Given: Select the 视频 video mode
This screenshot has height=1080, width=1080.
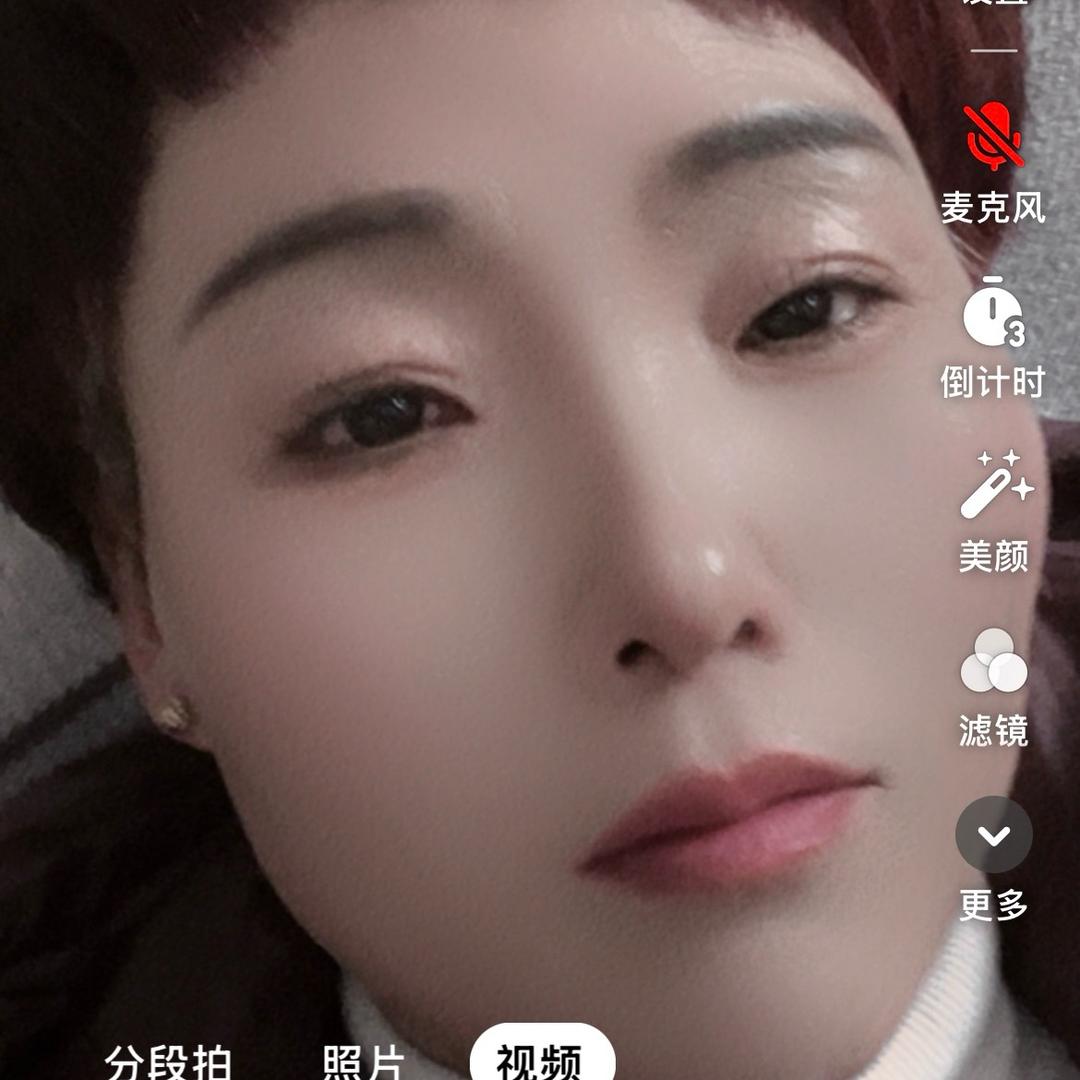Looking at the screenshot, I should click(x=541, y=1060).
